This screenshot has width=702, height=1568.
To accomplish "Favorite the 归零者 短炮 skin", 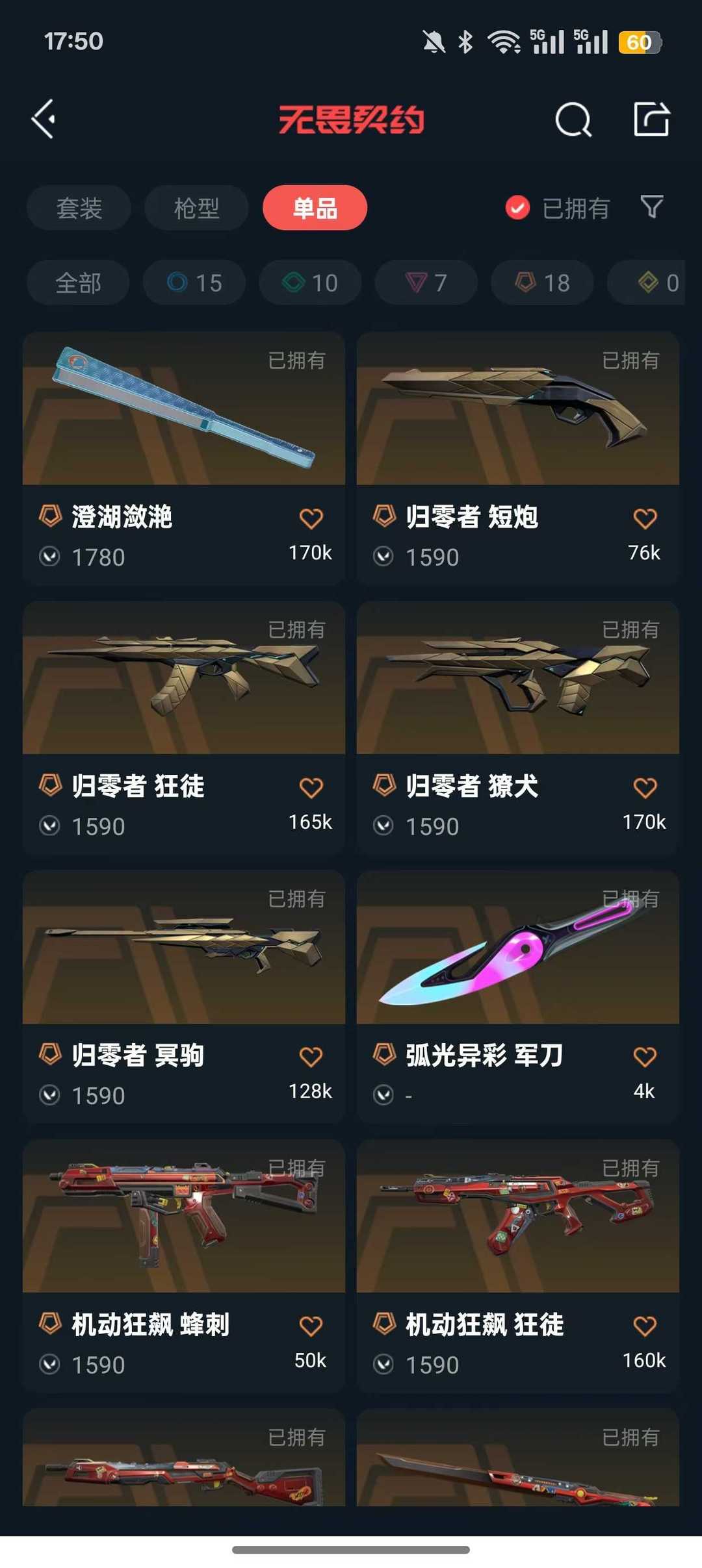I will pyautogui.click(x=644, y=518).
